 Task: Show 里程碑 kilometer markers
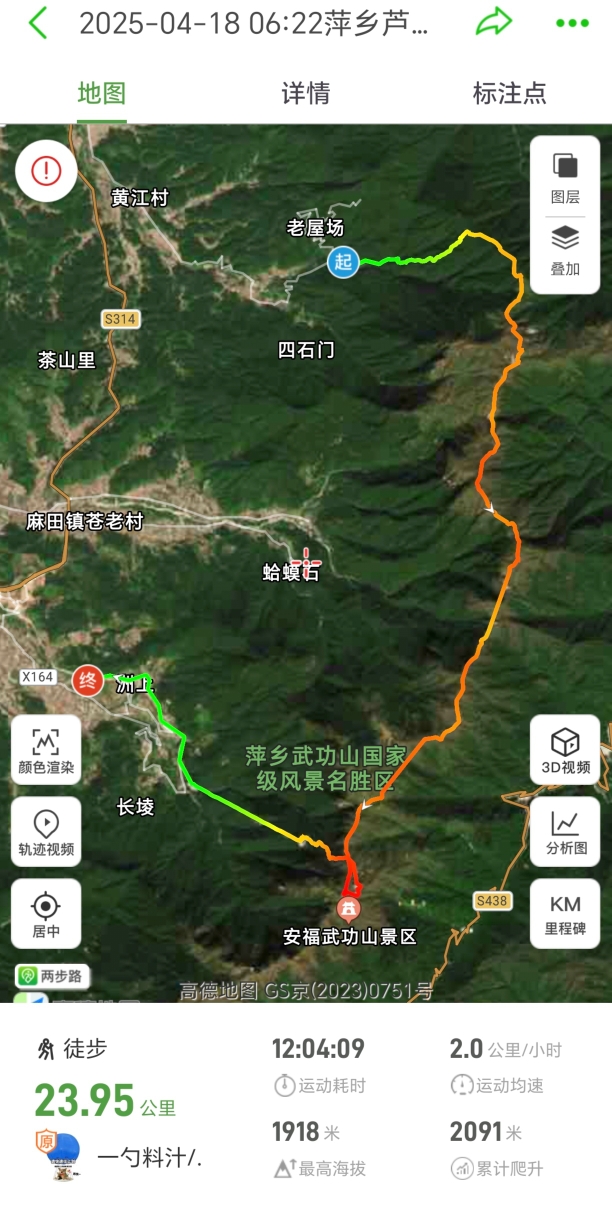[x=565, y=914]
